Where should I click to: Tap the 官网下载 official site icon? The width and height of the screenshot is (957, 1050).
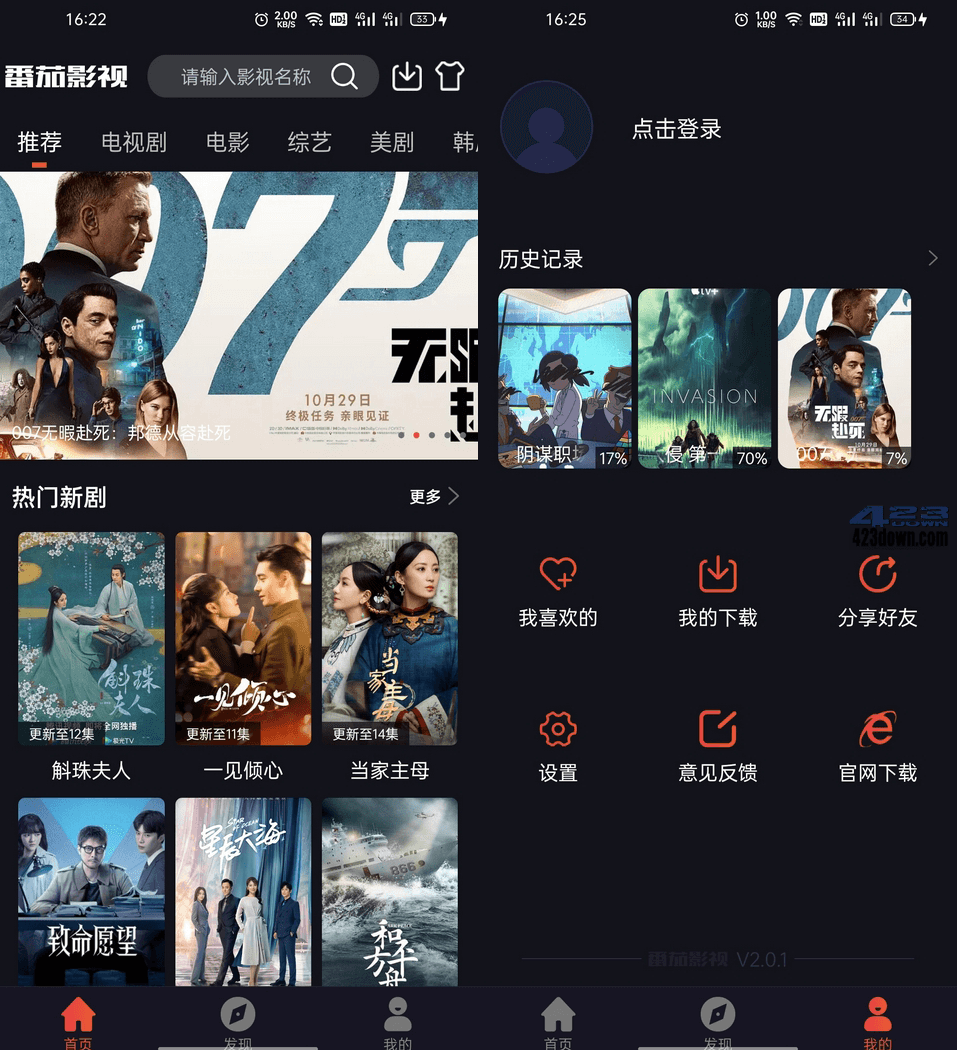[877, 728]
